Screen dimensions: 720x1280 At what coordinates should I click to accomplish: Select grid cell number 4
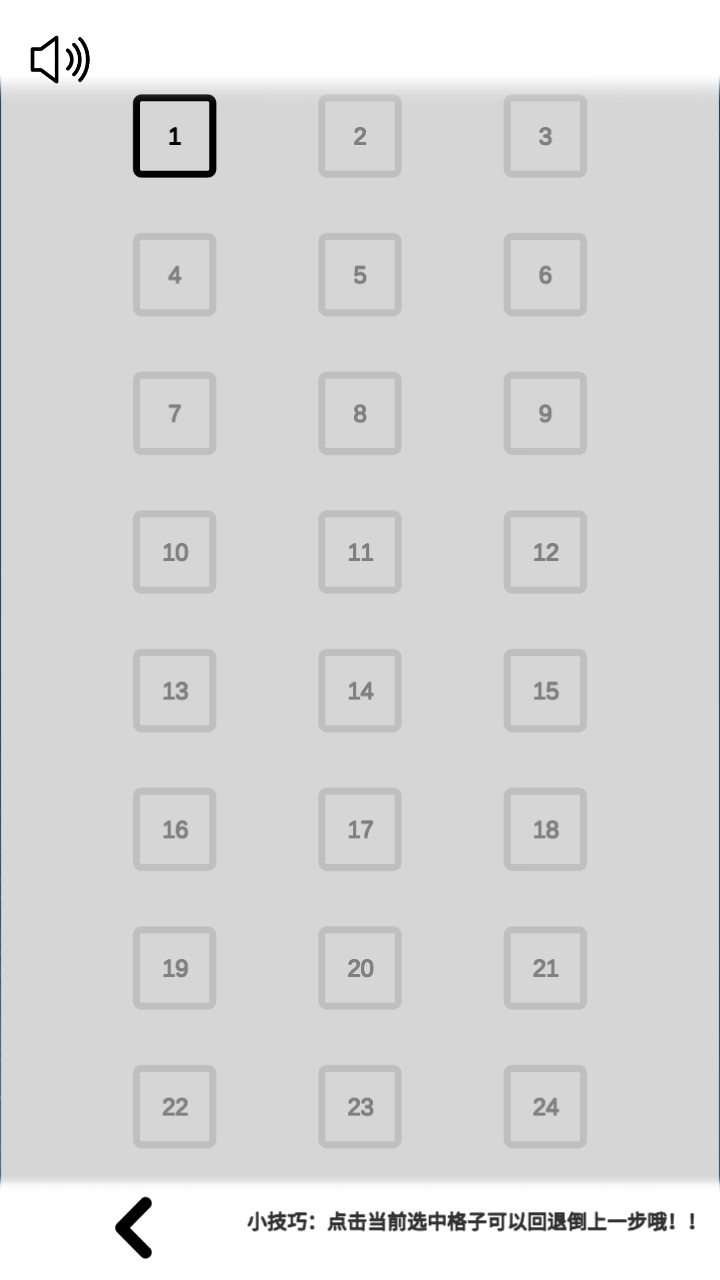174,275
